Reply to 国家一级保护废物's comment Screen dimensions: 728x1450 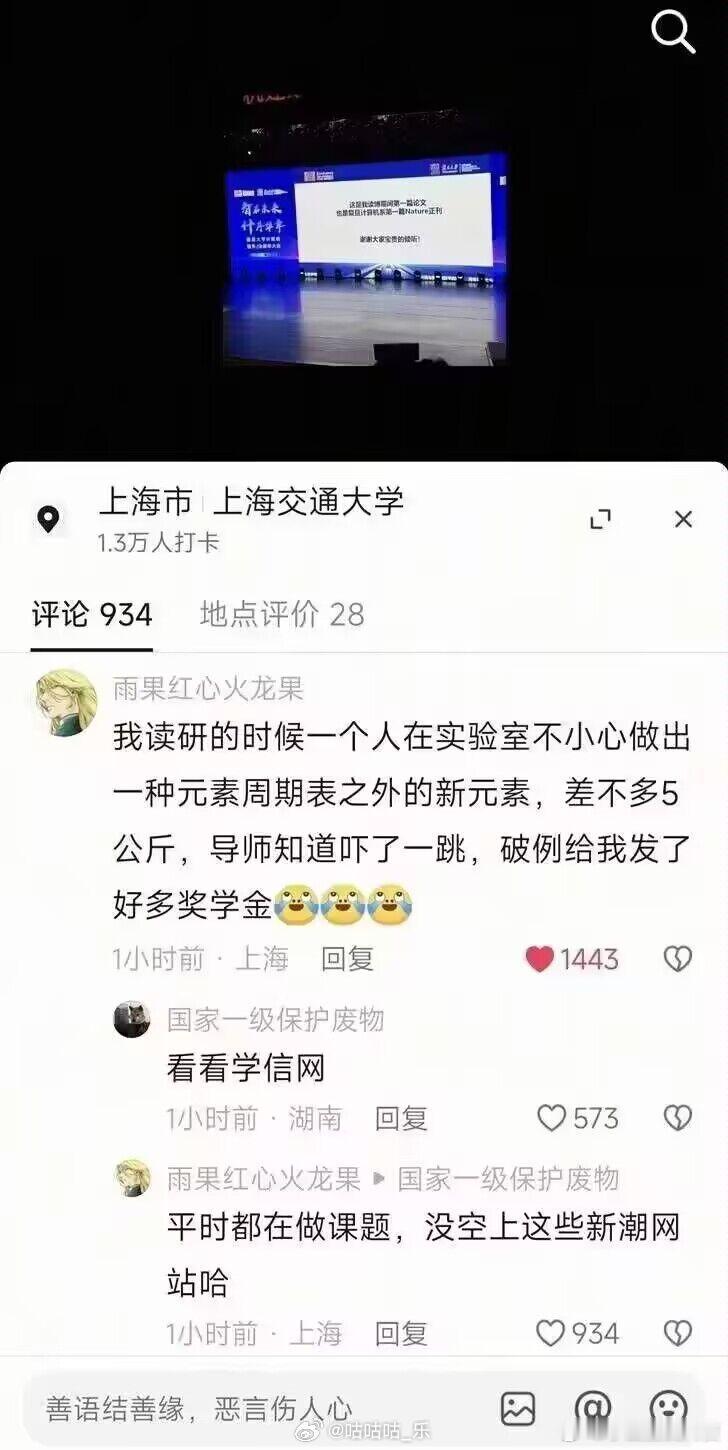pyautogui.click(x=401, y=1118)
